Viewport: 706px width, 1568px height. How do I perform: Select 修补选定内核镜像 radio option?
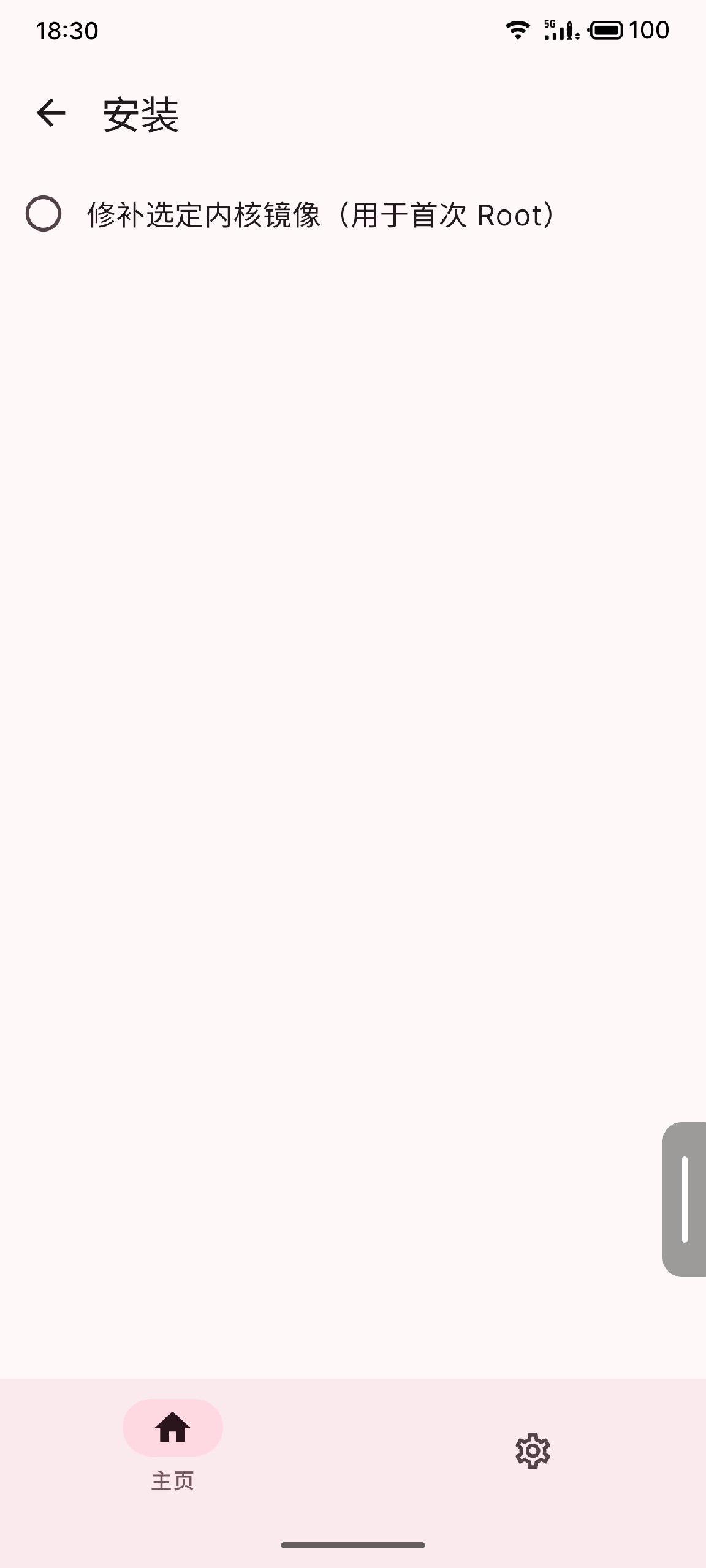tap(44, 214)
